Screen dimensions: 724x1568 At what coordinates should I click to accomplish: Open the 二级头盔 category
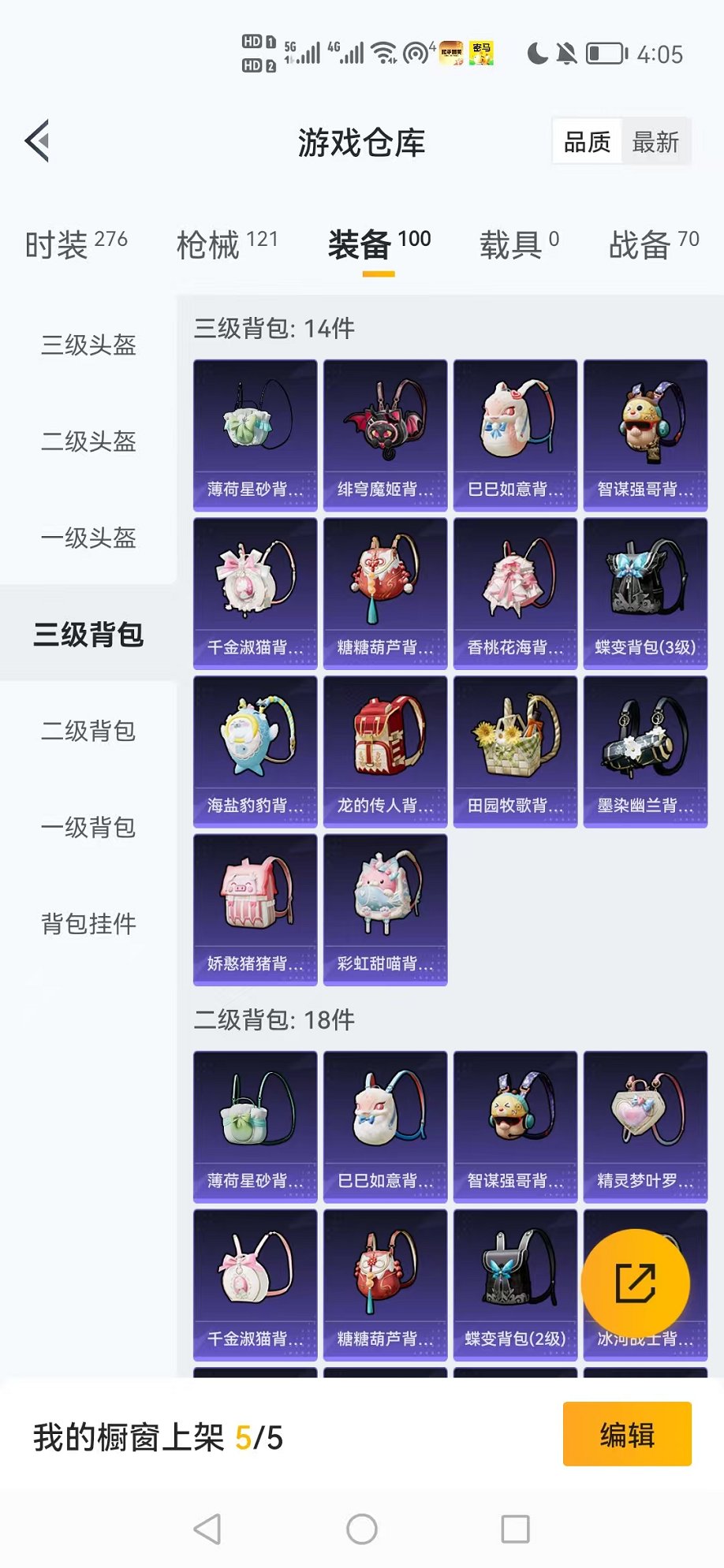point(88,441)
